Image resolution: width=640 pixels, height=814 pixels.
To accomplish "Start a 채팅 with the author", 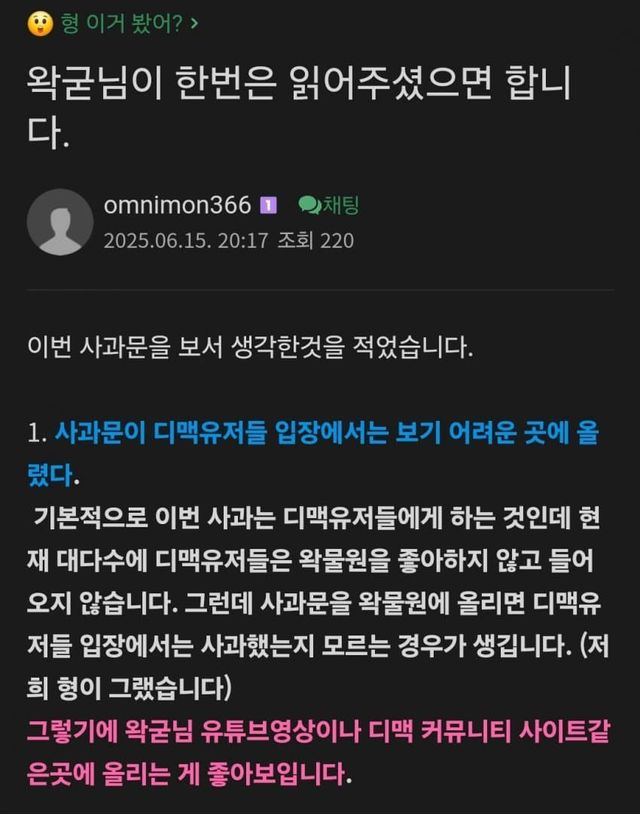I will pyautogui.click(x=329, y=205).
